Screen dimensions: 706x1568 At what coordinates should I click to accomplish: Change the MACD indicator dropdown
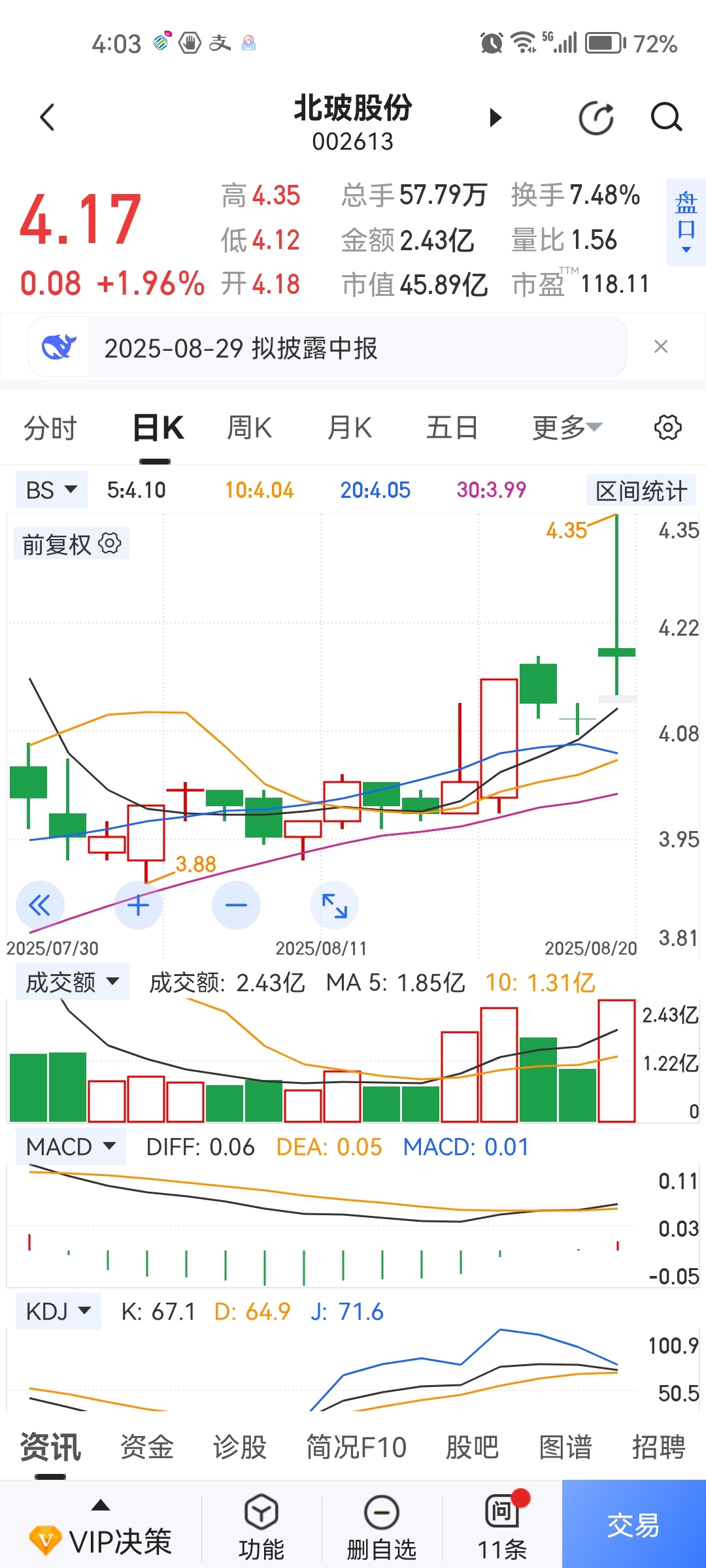pos(71,1147)
